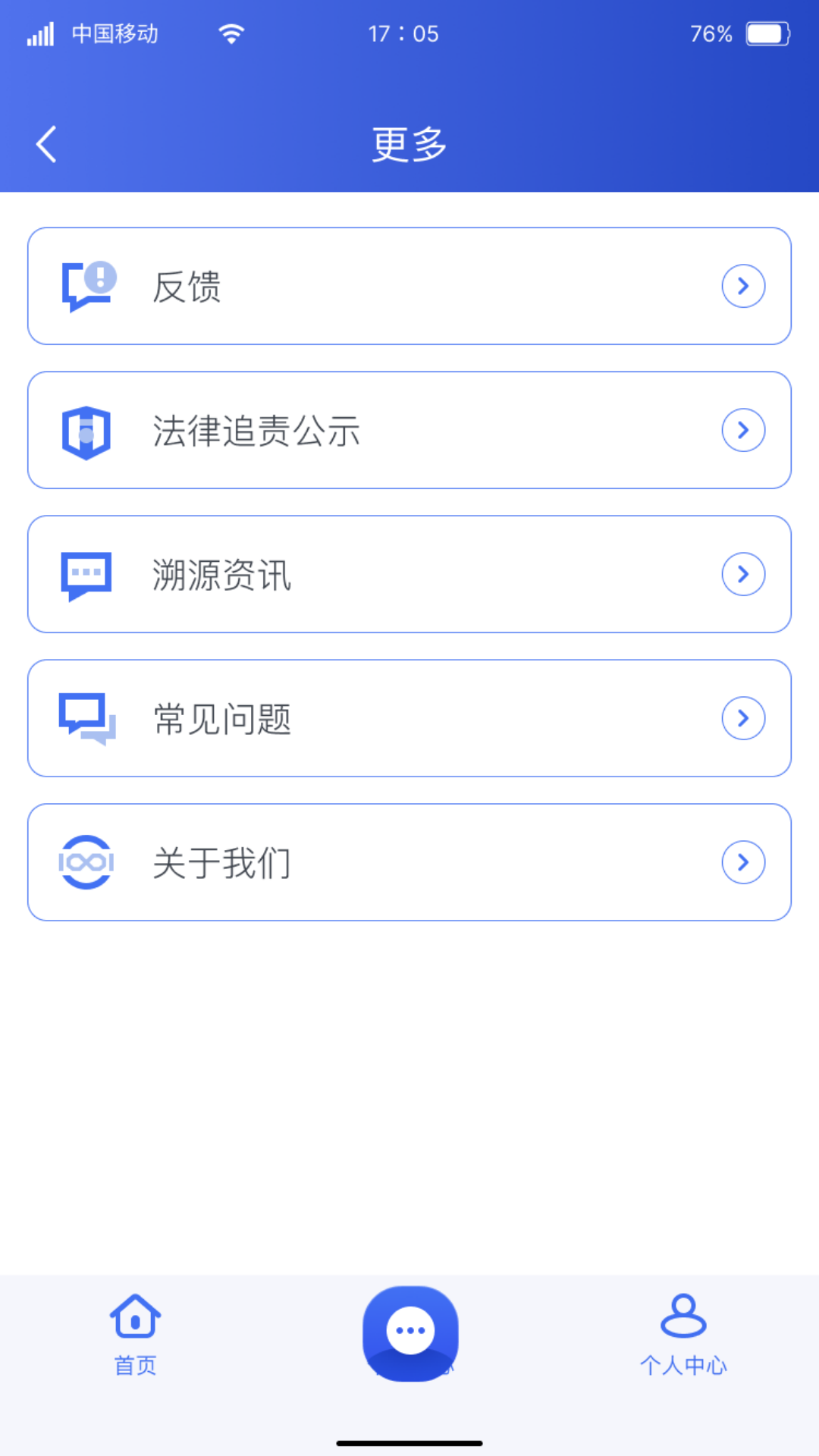Image resolution: width=819 pixels, height=1456 pixels.
Task: Tap the battery indicator in status bar
Action: [768, 33]
